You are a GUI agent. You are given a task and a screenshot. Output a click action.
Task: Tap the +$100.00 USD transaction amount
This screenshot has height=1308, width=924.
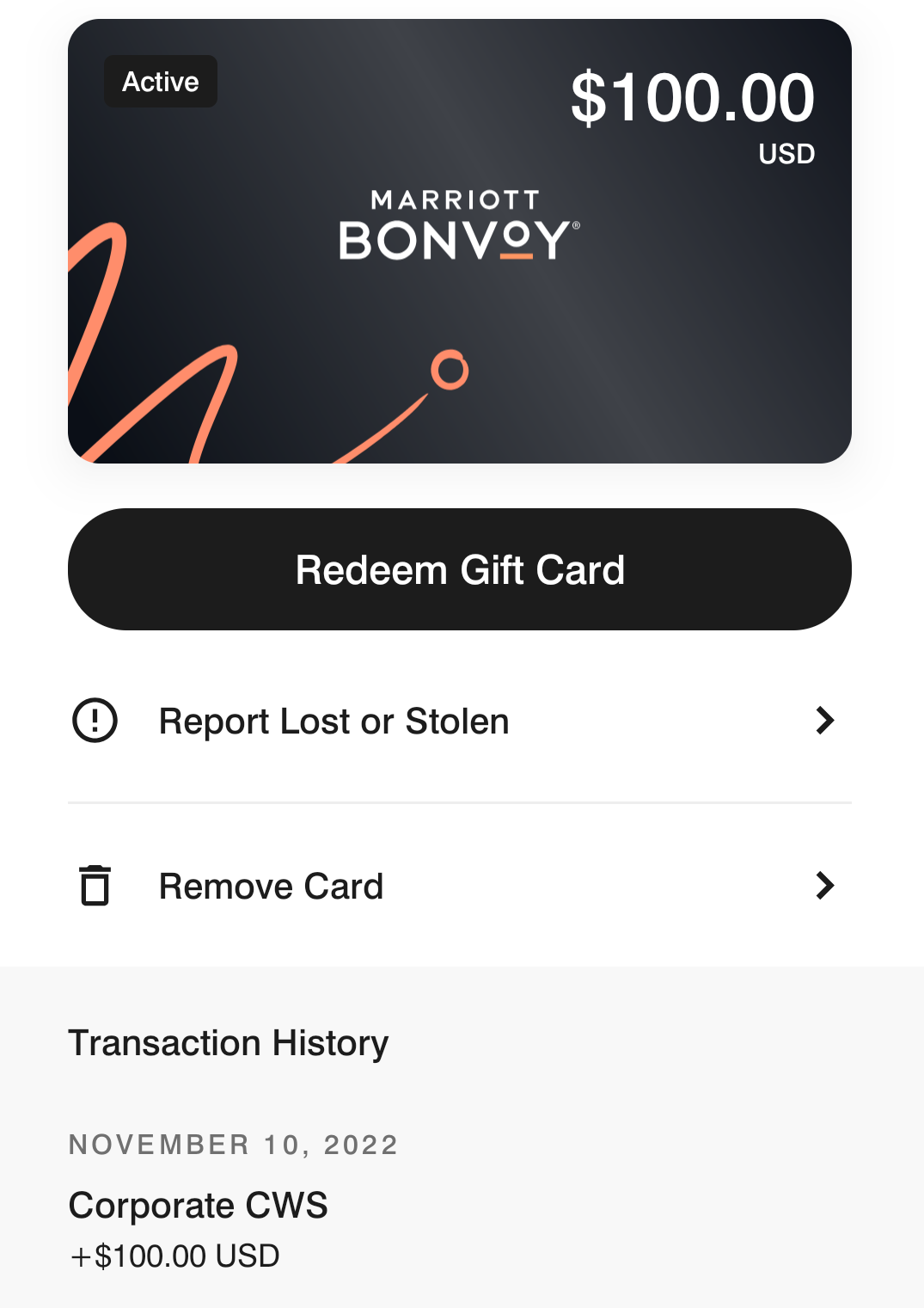pyautogui.click(x=174, y=1255)
